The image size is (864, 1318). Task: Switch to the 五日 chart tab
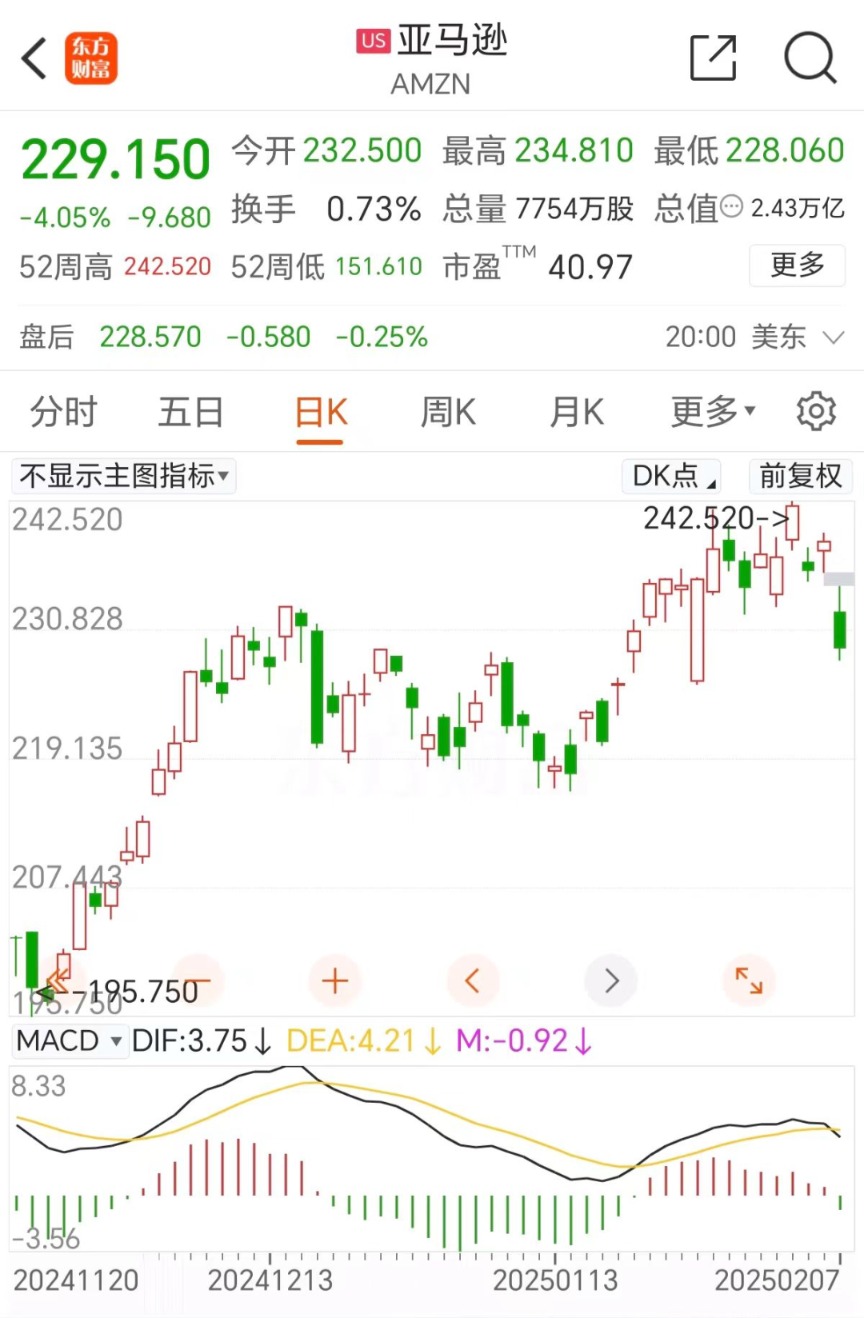[190, 412]
